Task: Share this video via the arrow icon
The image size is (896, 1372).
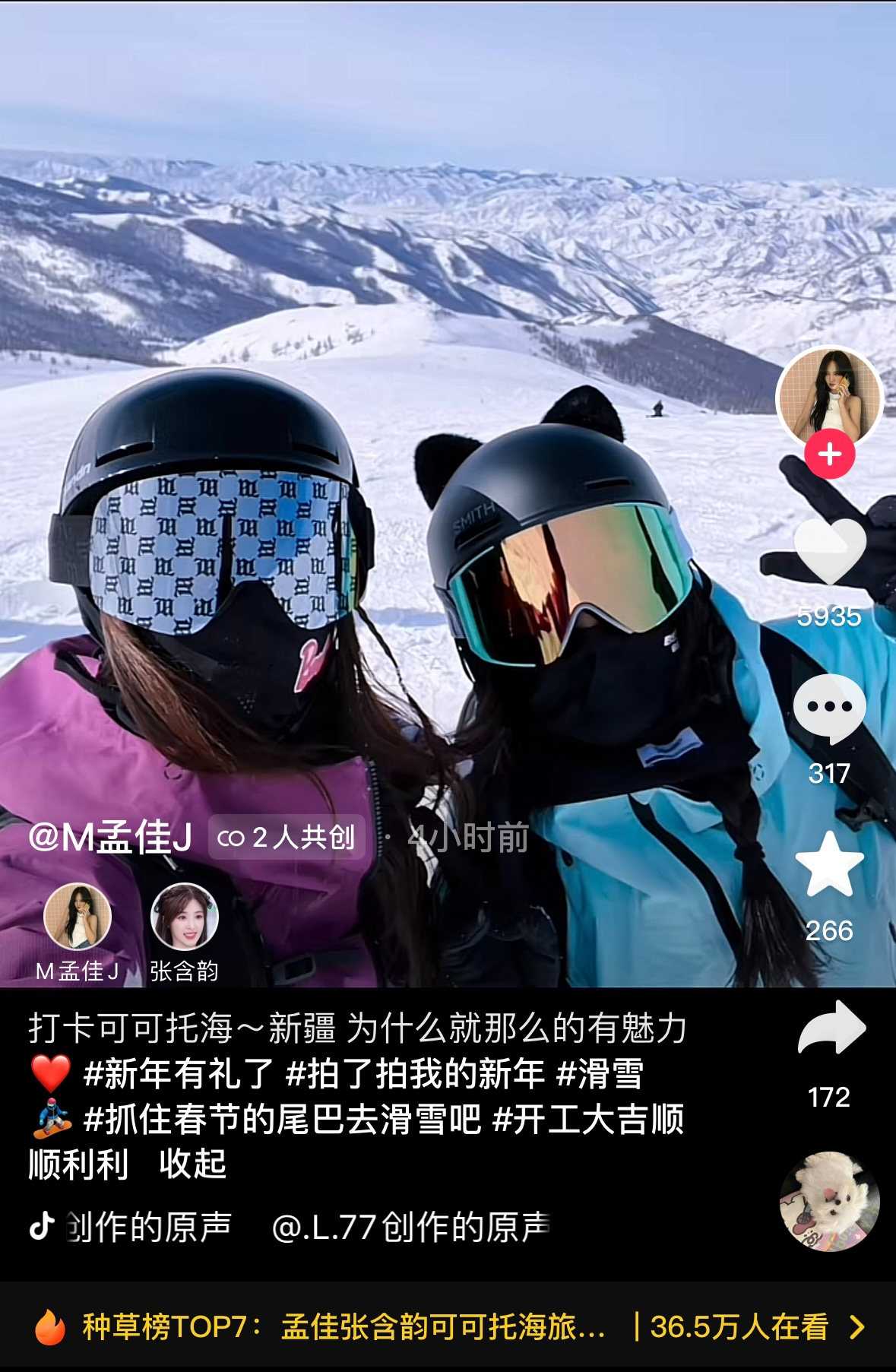Action: (831, 1028)
